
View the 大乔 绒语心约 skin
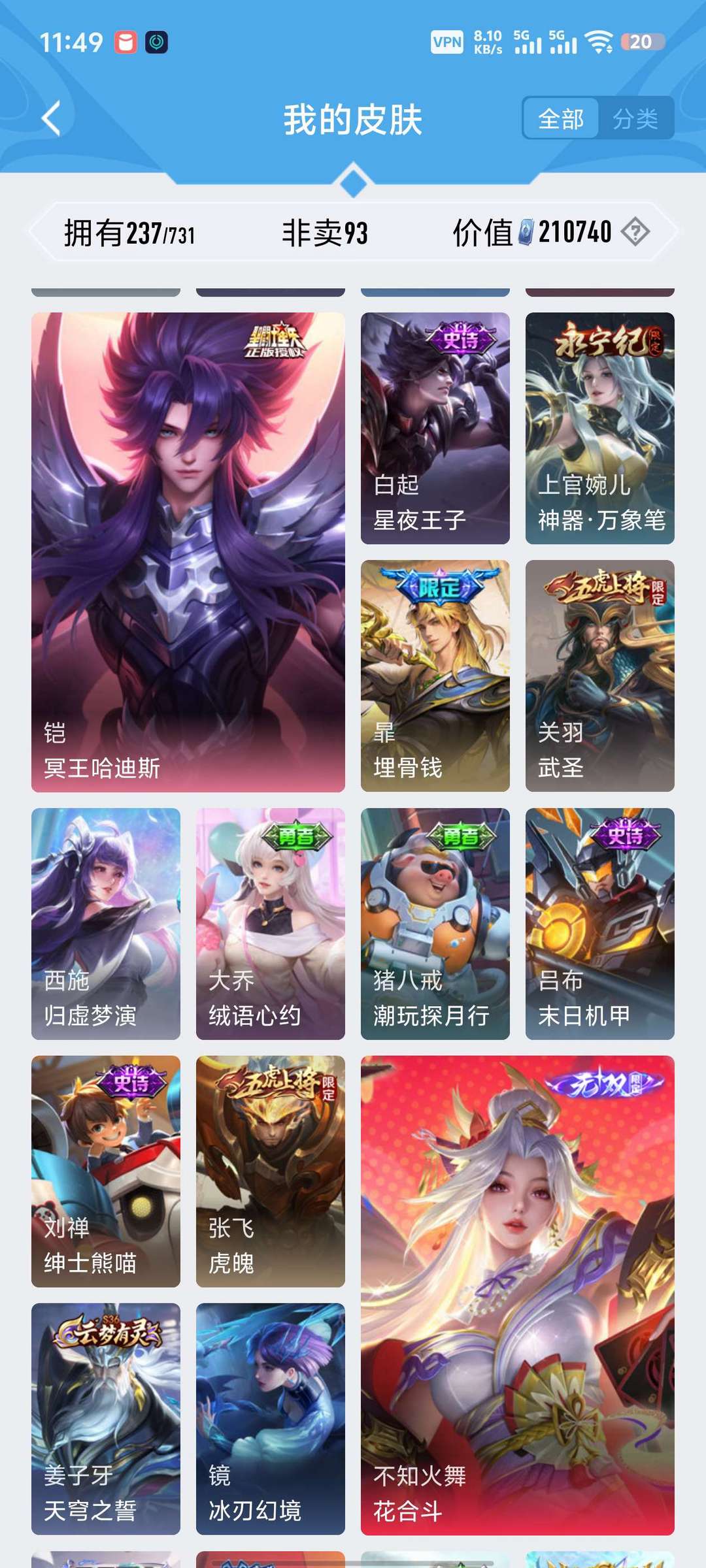point(271,924)
